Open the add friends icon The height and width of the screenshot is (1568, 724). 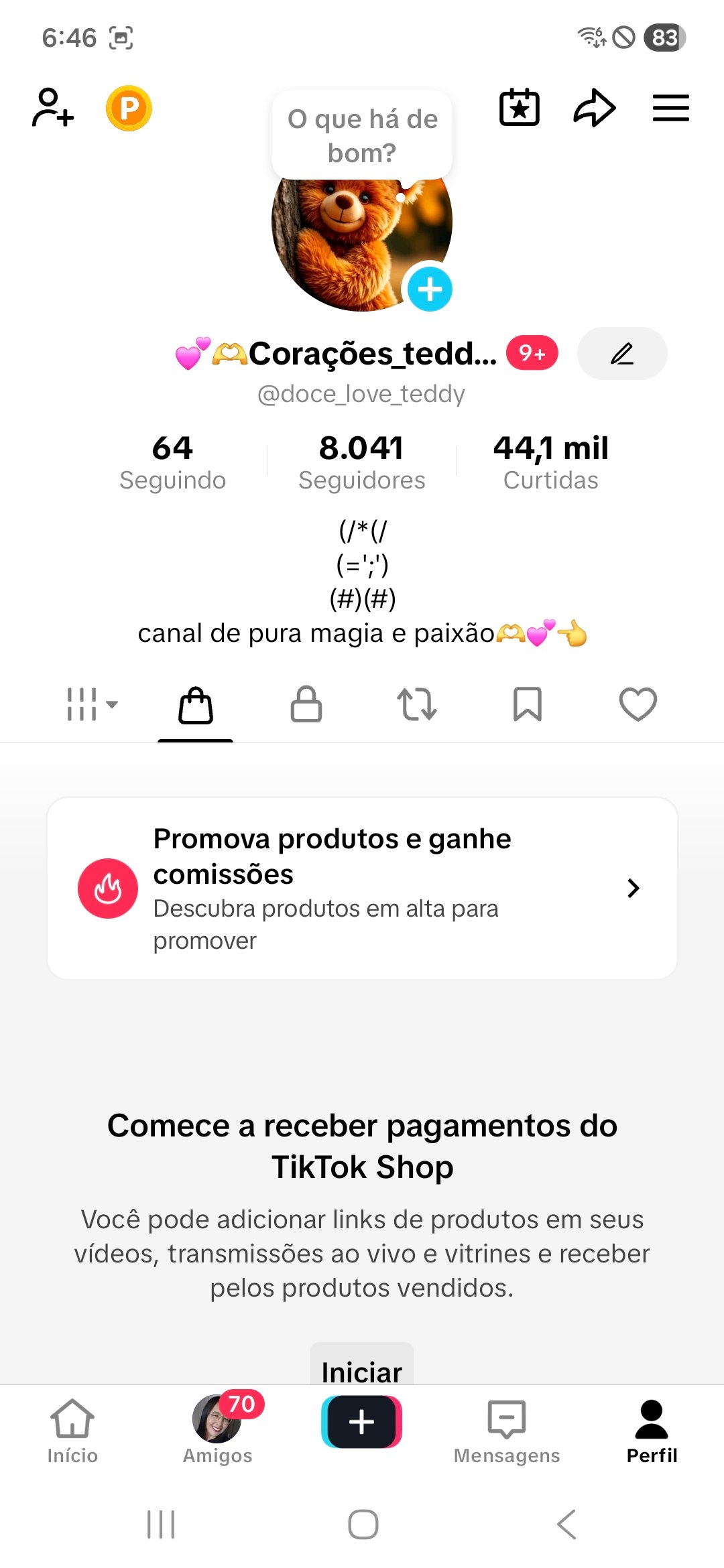coord(52,107)
